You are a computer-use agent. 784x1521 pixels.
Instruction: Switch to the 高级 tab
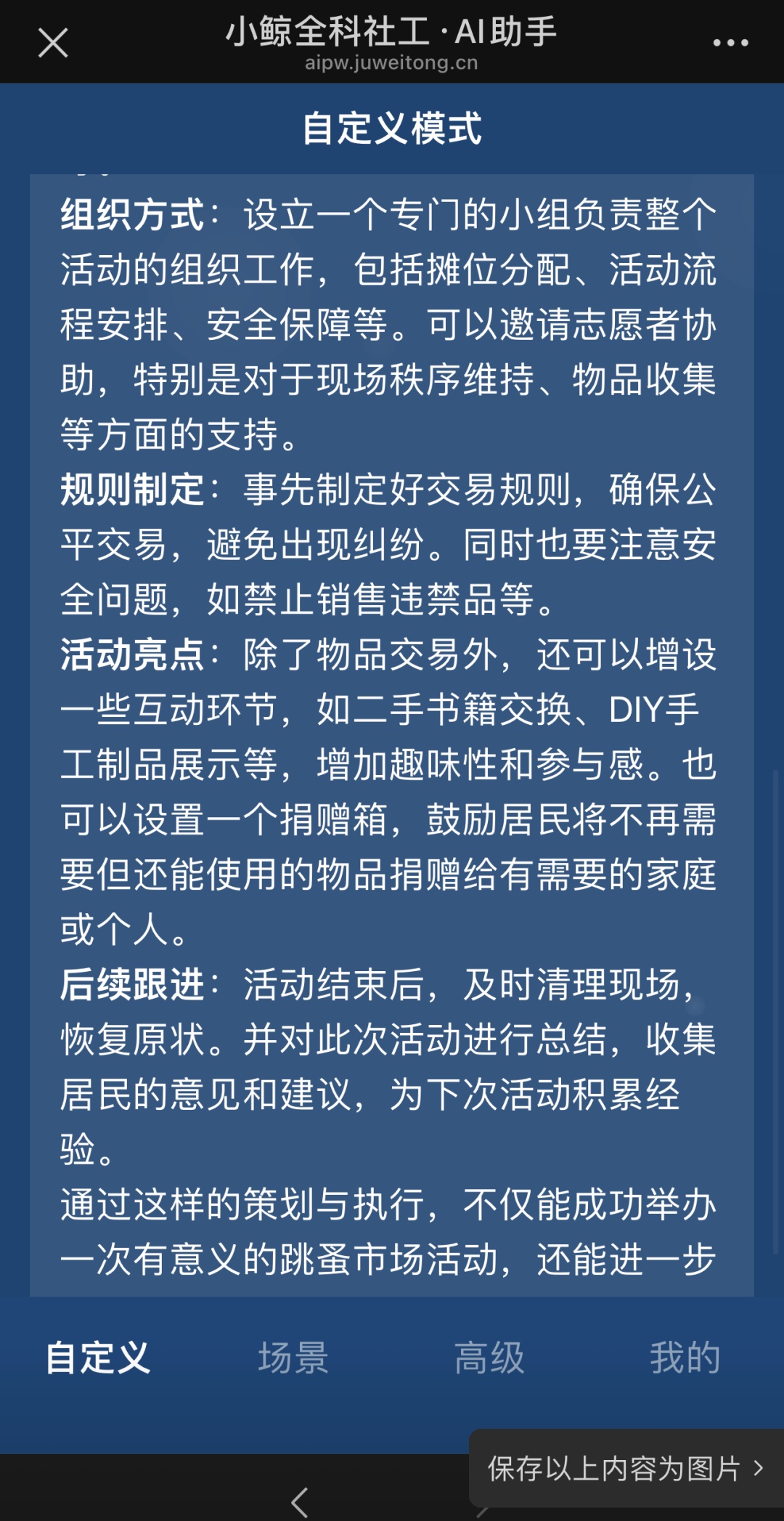coord(489,1358)
